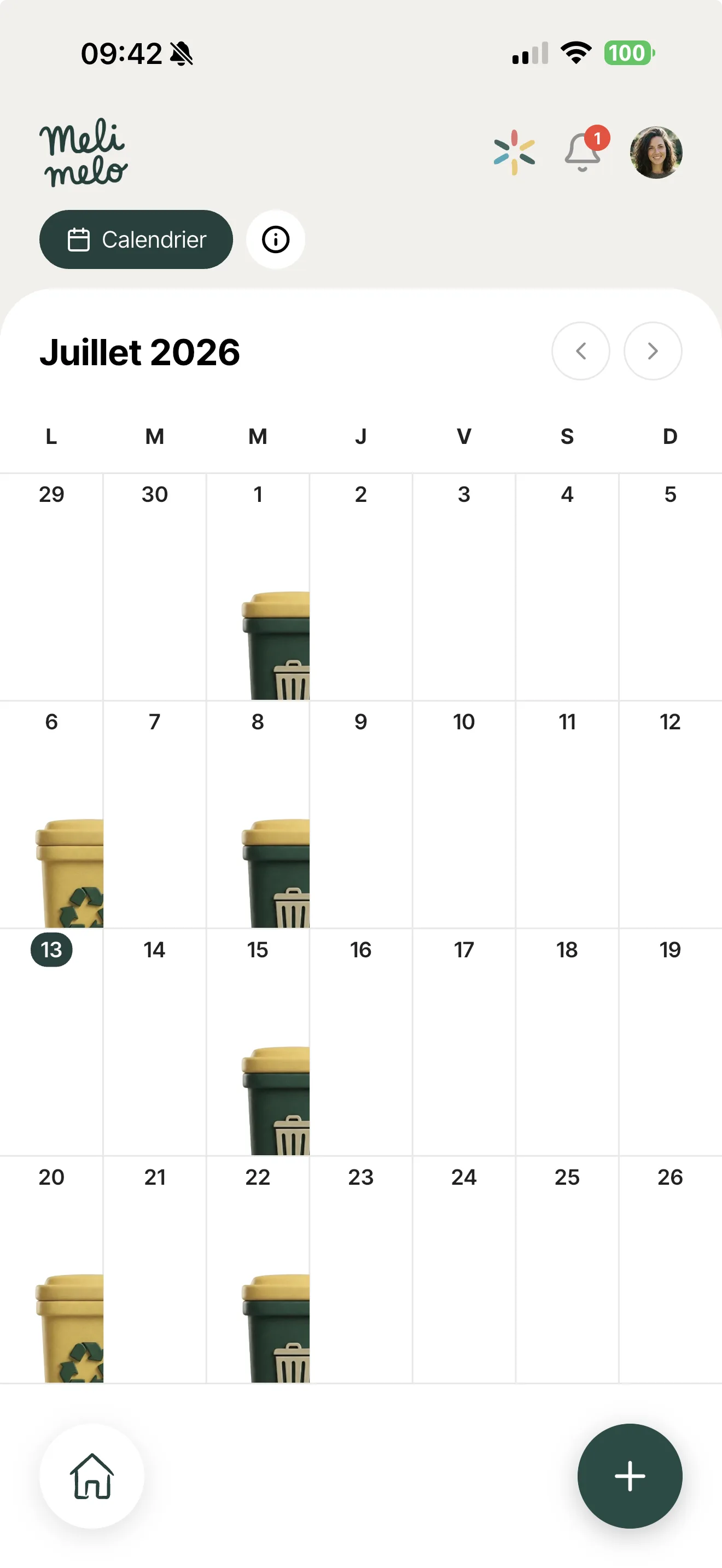Open the notifications bell
This screenshot has width=722, height=1568.
click(x=583, y=152)
